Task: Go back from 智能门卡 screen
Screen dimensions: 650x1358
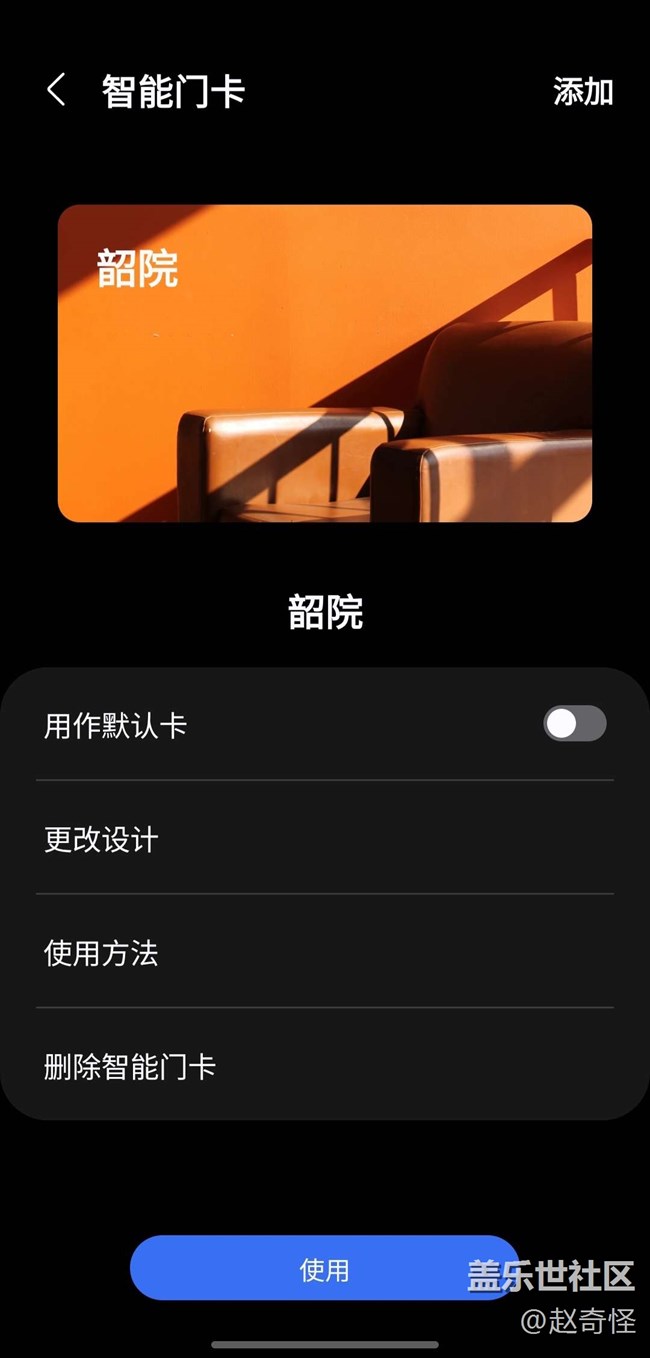Action: pyautogui.click(x=56, y=91)
